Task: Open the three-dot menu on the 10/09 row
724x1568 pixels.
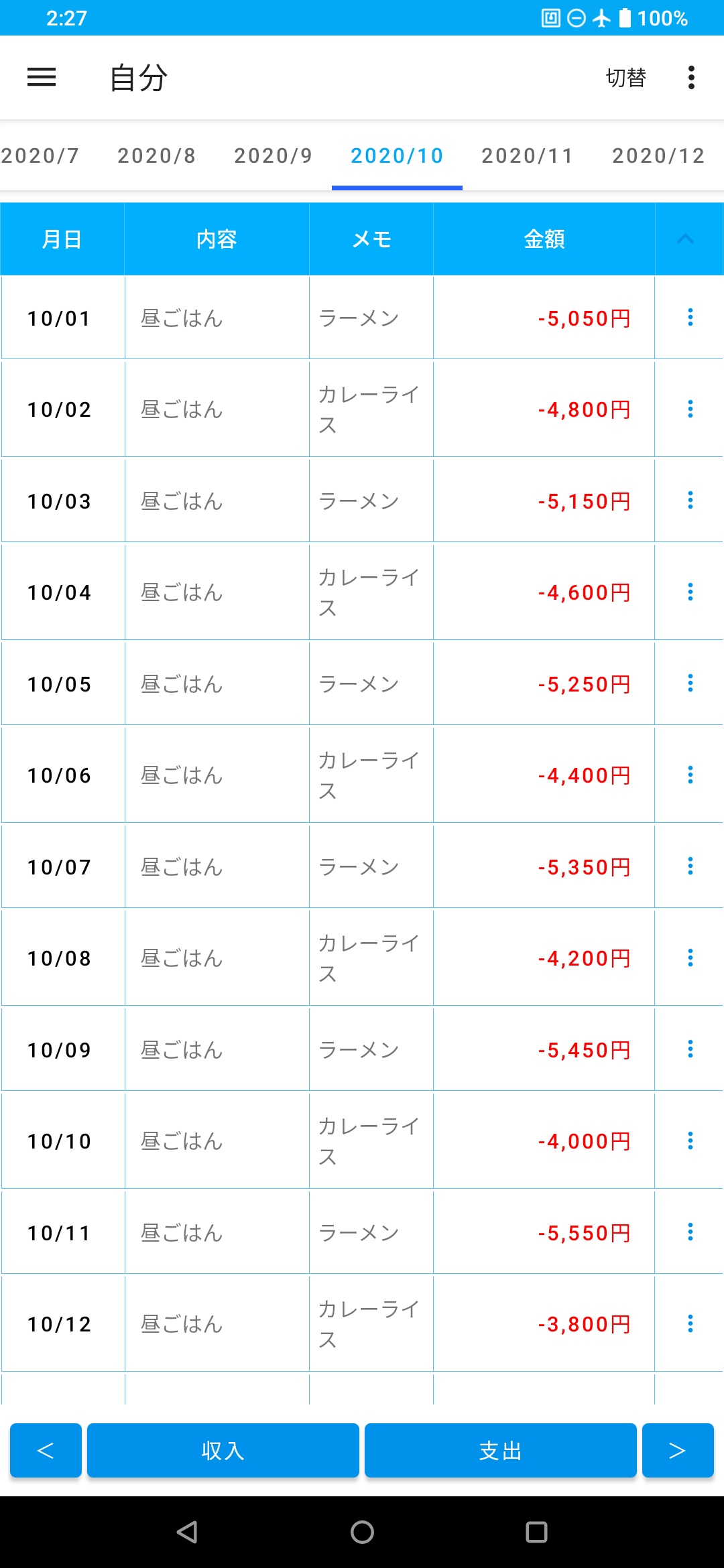Action: coord(690,1049)
